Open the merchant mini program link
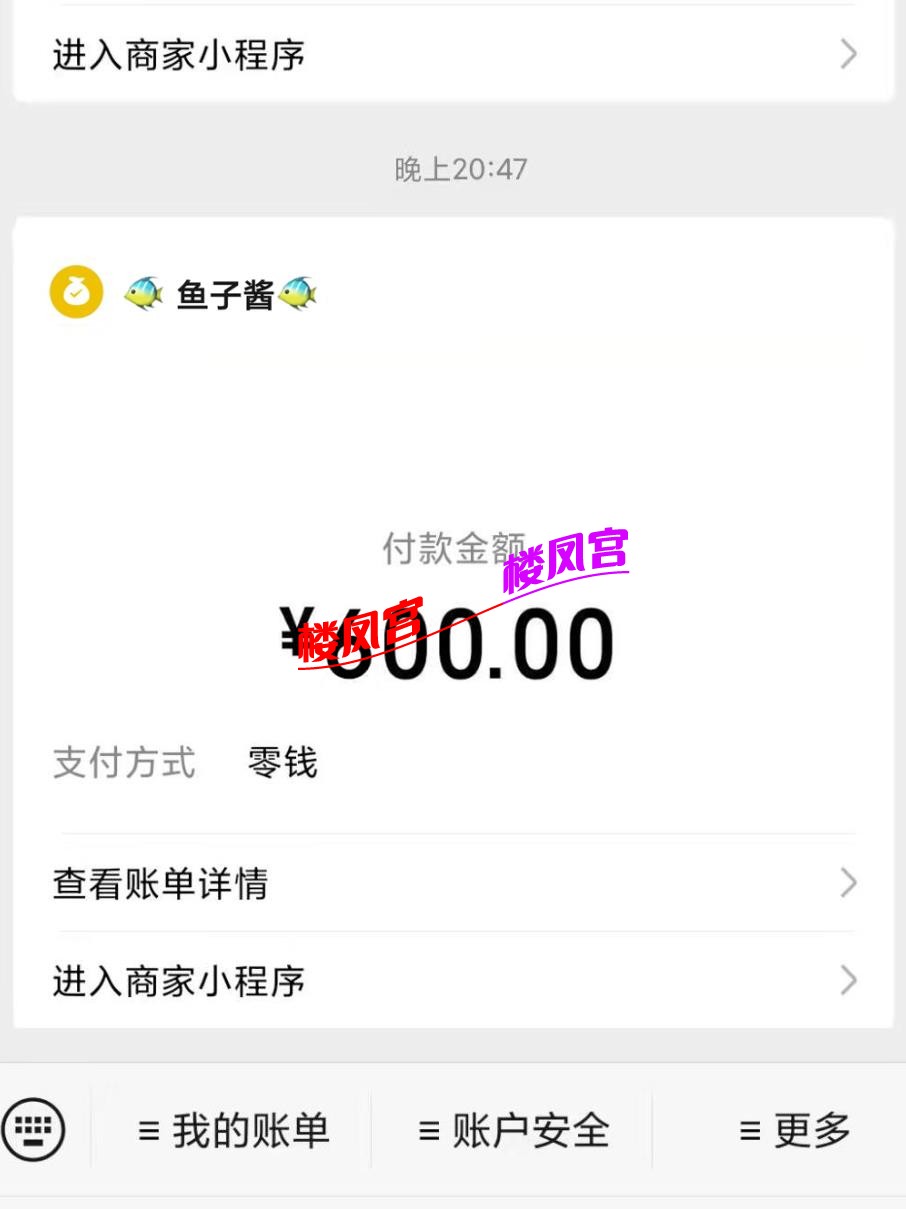The image size is (906, 1209). 178,981
